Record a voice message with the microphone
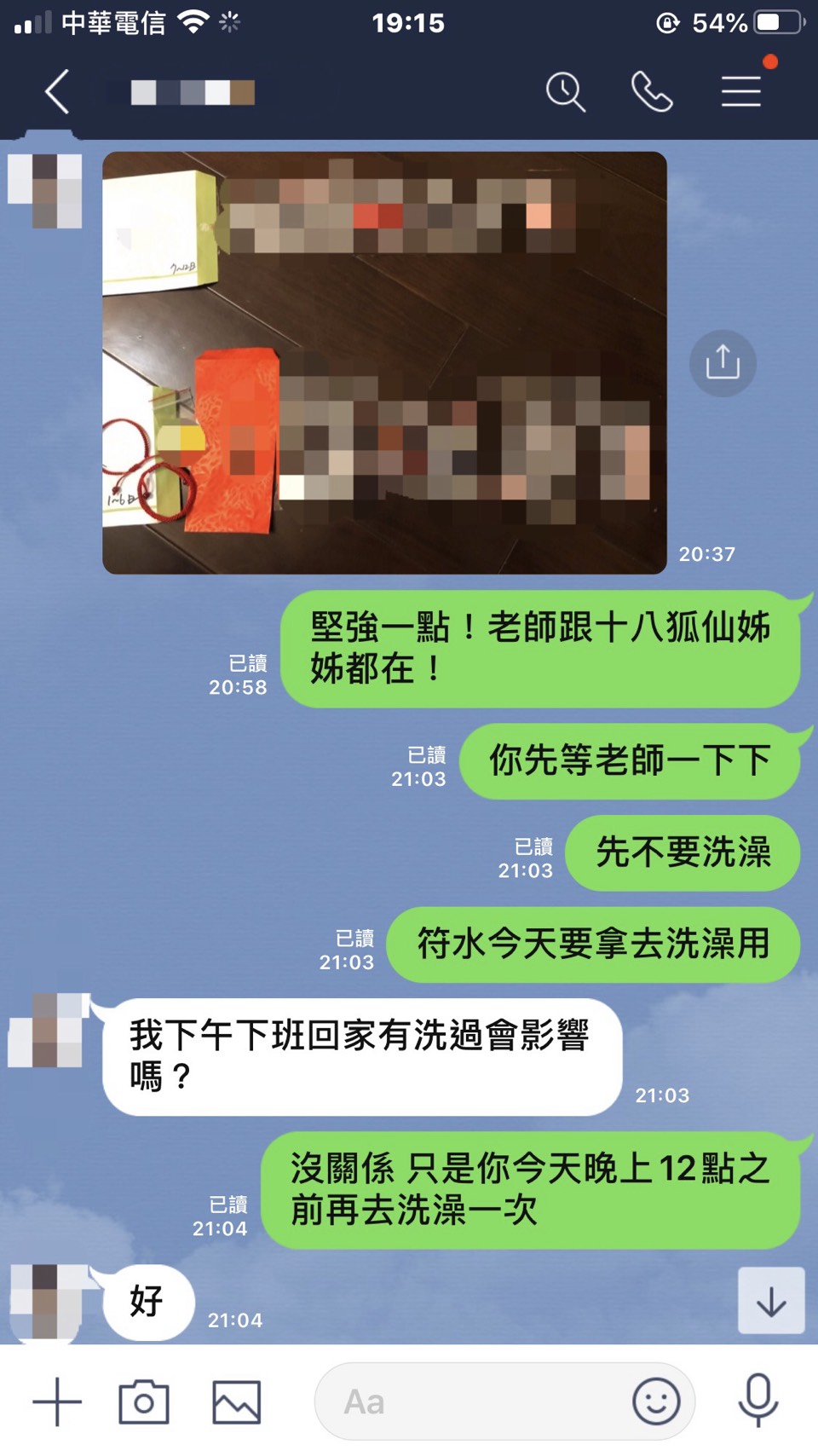818x1456 pixels. tap(758, 1401)
